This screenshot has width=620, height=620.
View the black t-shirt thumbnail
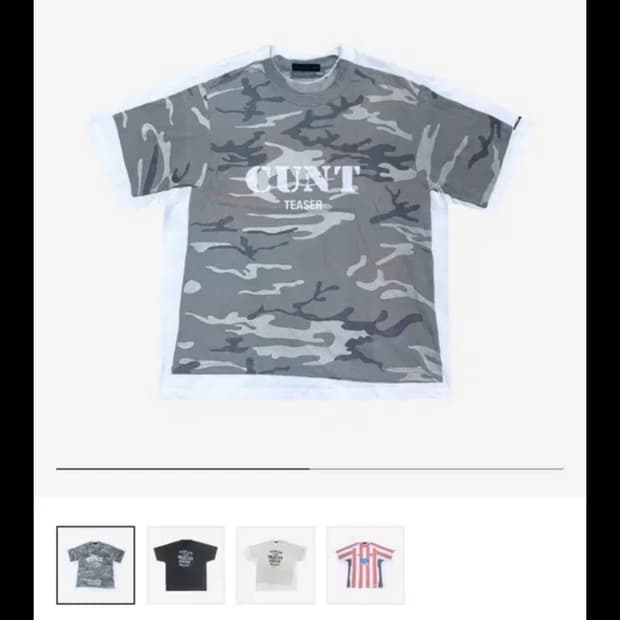pyautogui.click(x=186, y=565)
